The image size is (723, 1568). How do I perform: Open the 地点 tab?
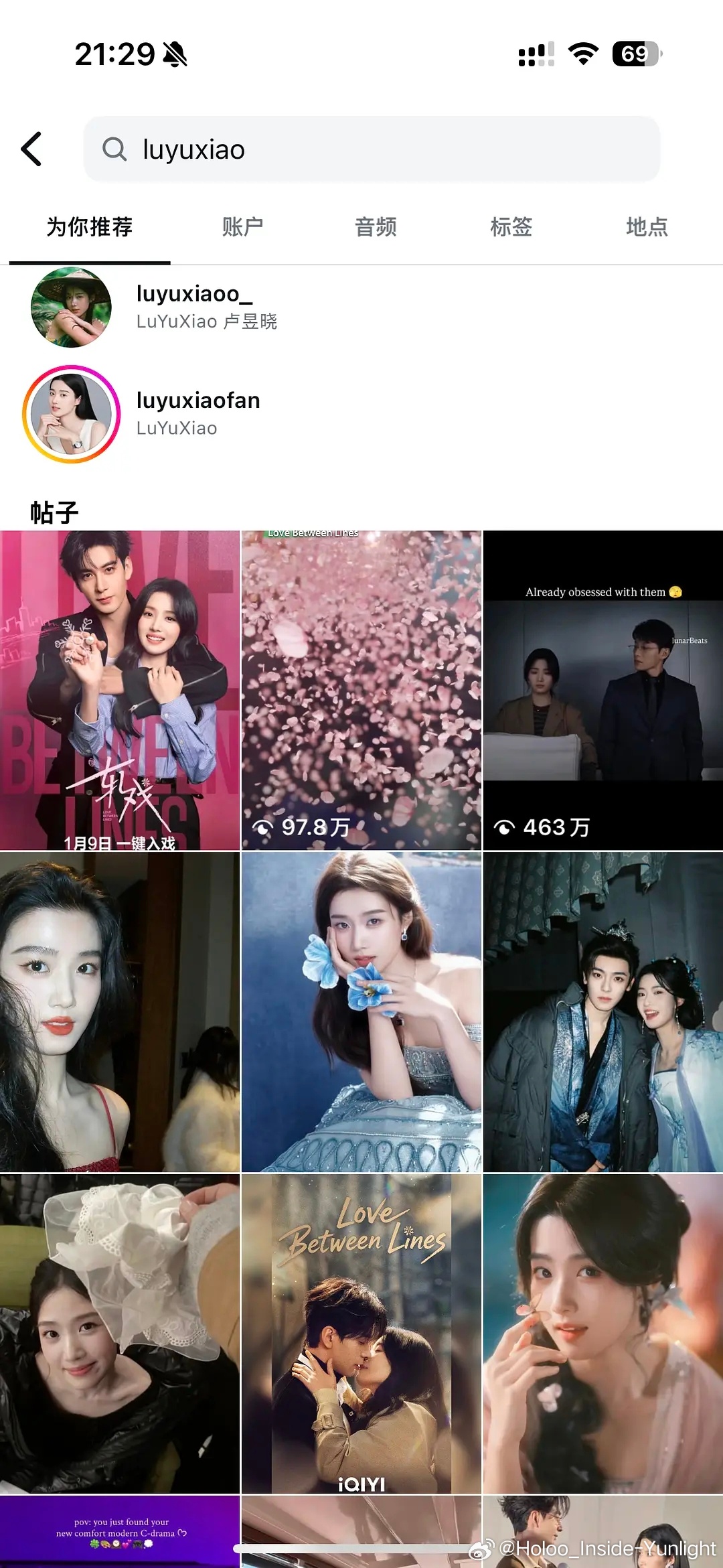pyautogui.click(x=647, y=228)
